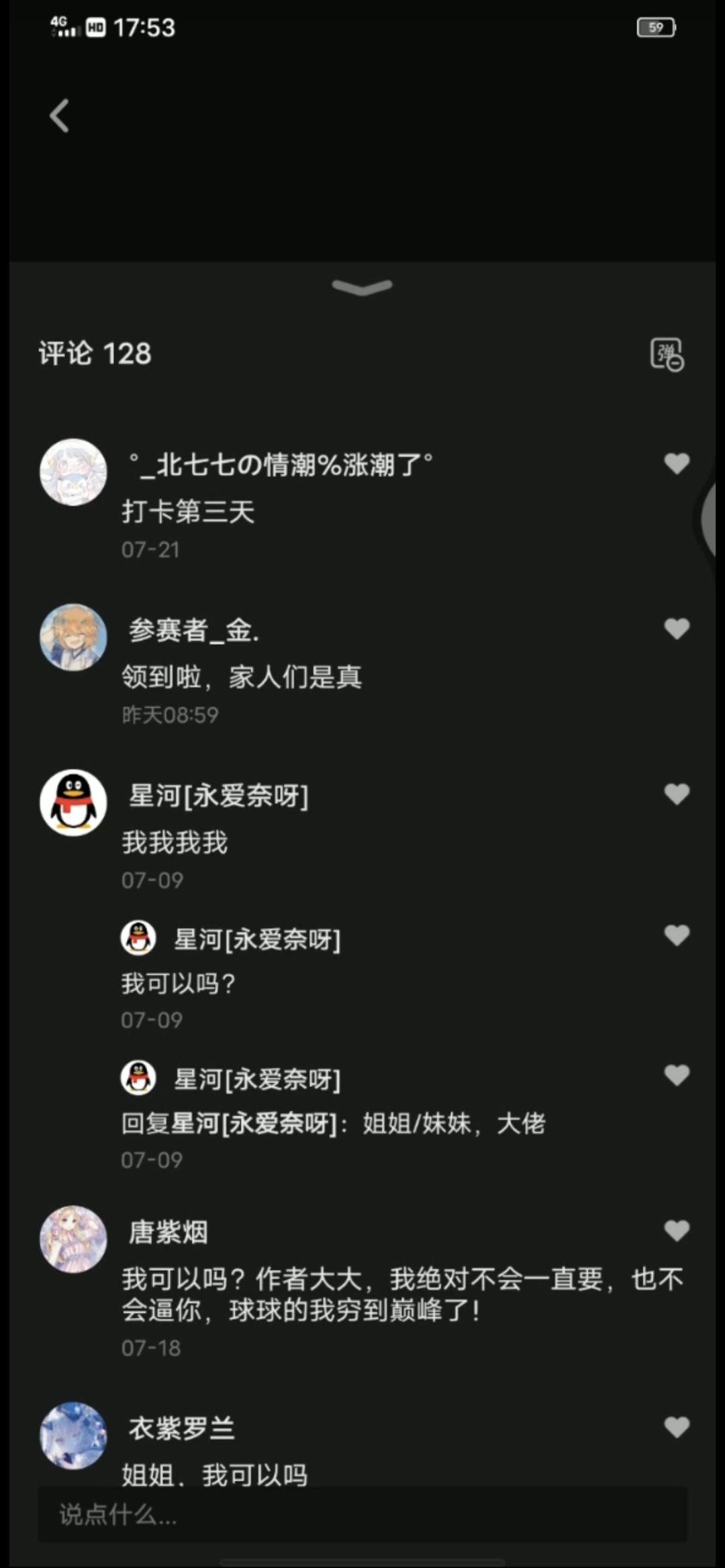Like the comment 我我我我
This screenshot has width=725, height=1568.
pyautogui.click(x=677, y=794)
